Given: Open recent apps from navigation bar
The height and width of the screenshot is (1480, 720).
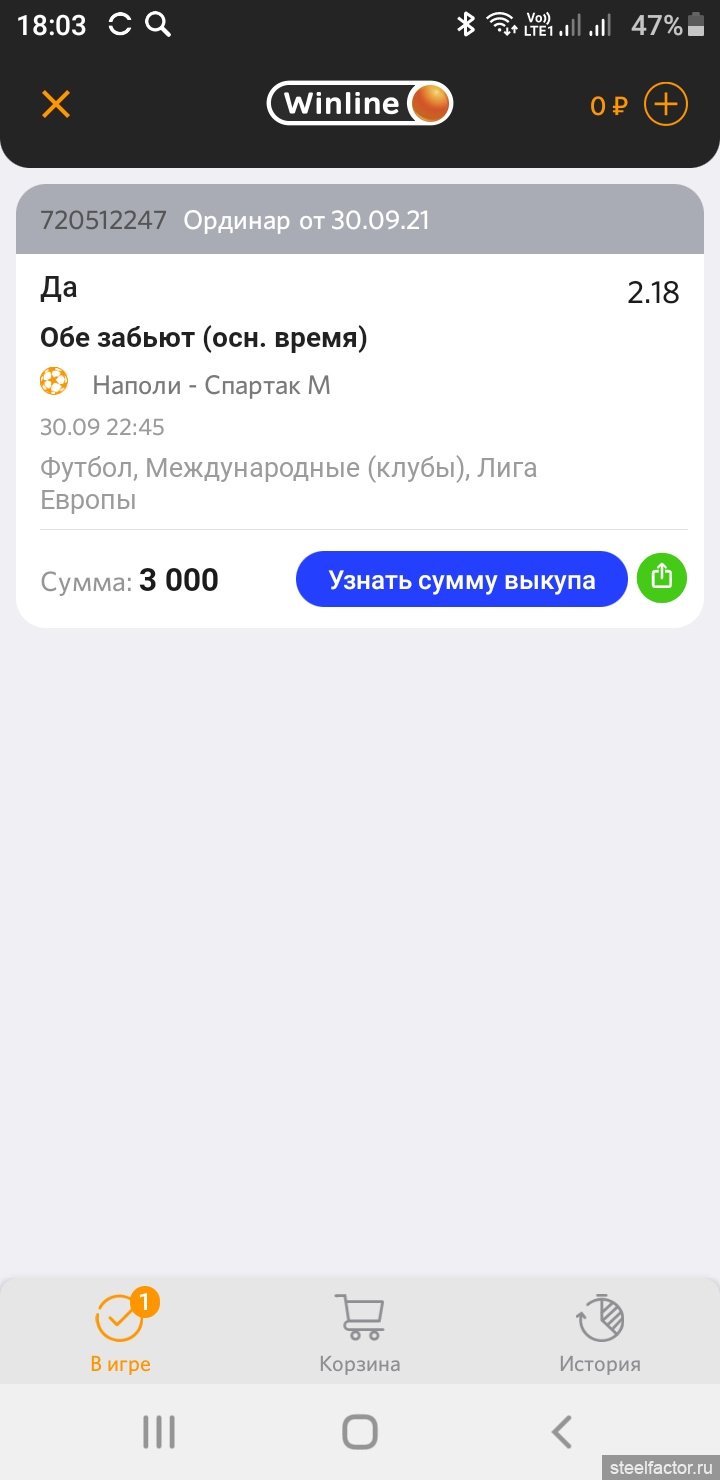Looking at the screenshot, I should coord(158,1432).
